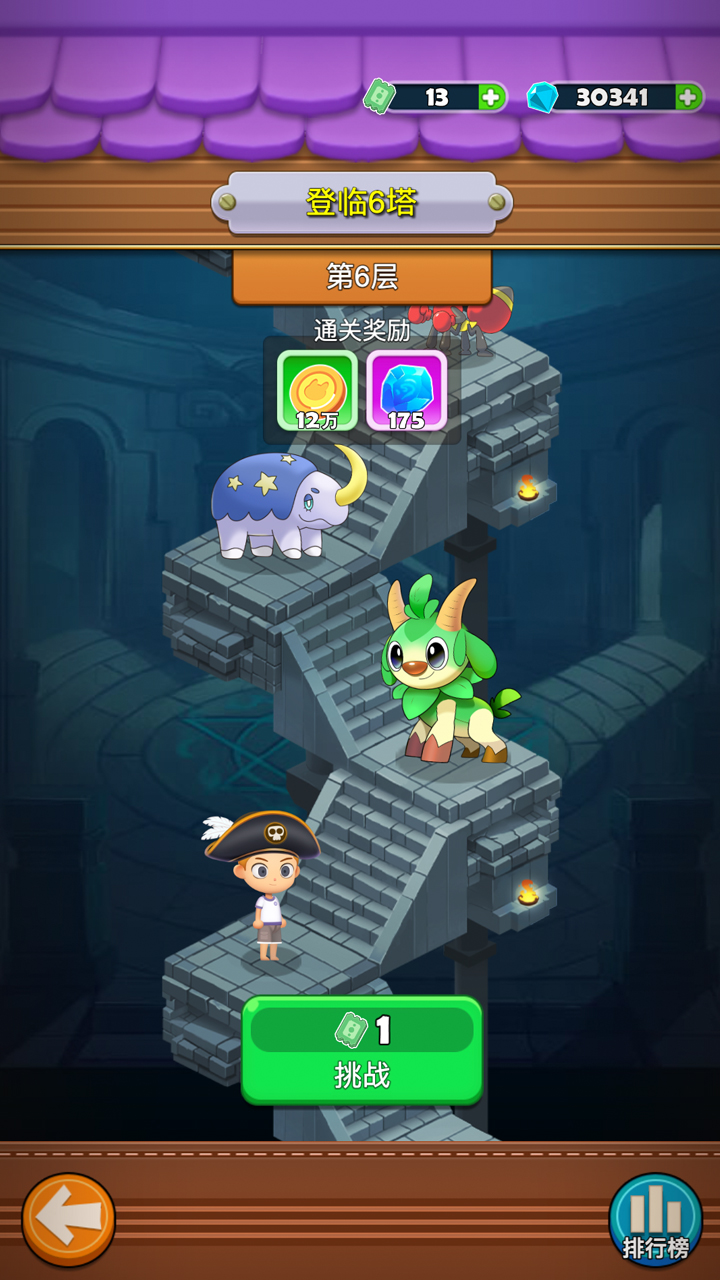The height and width of the screenshot is (1280, 720).
Task: Add more tickets with the plus icon
Action: [x=491, y=97]
